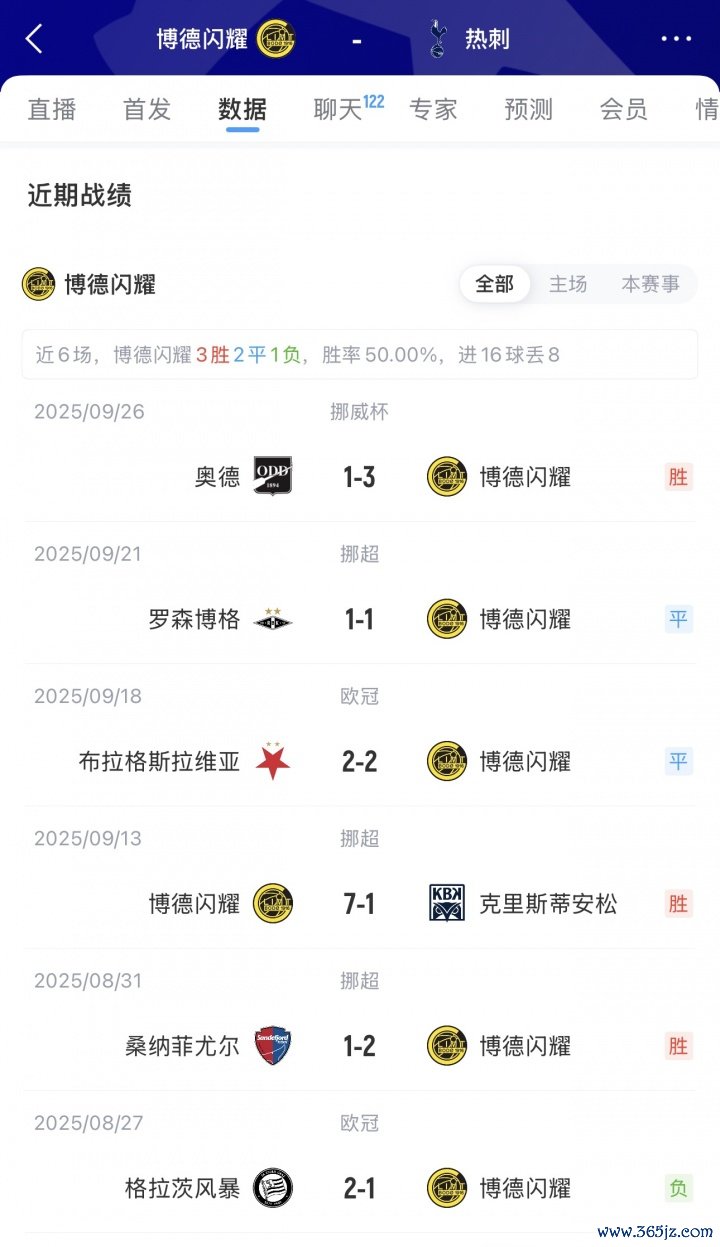Open the 预测 tab
The width and height of the screenshot is (720, 1247).
coord(528,109)
